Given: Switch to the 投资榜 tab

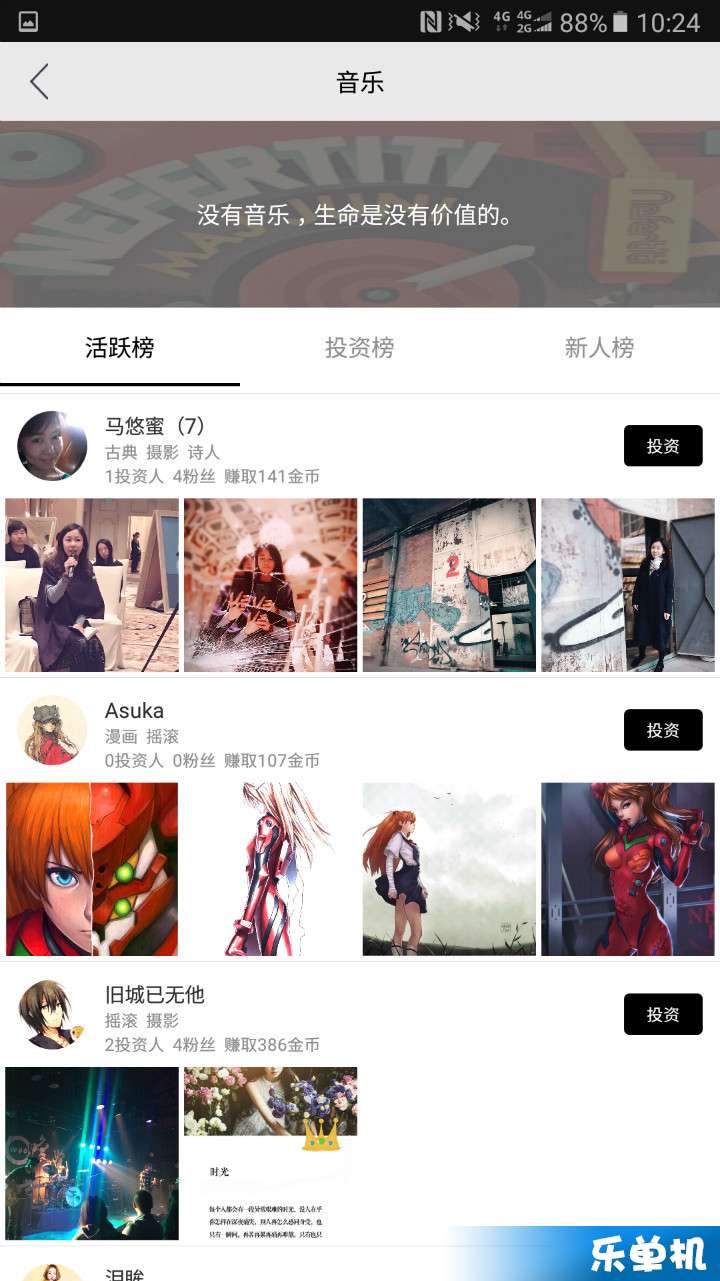Looking at the screenshot, I should [359, 348].
